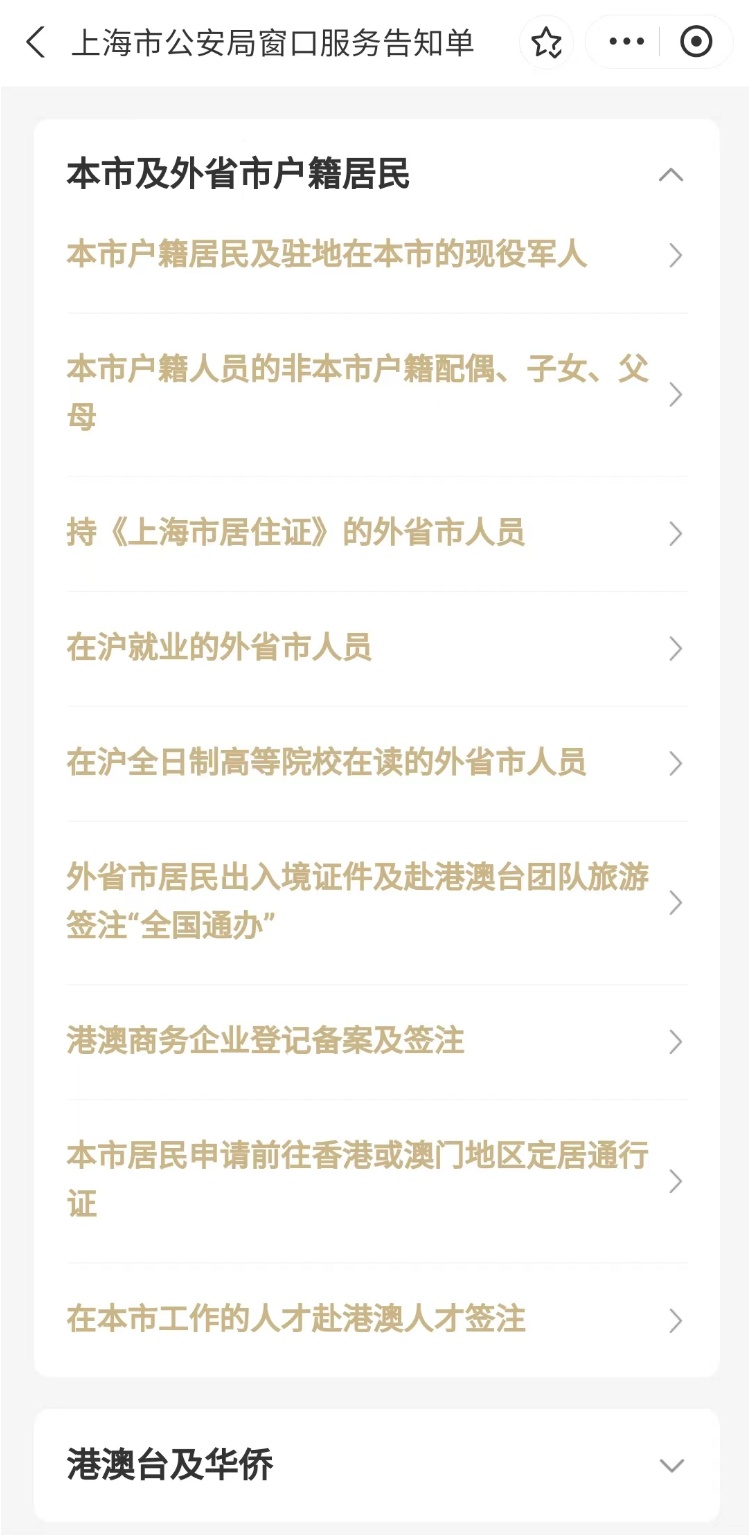Go back using the top arrow
749x1535 pixels.
click(x=36, y=42)
